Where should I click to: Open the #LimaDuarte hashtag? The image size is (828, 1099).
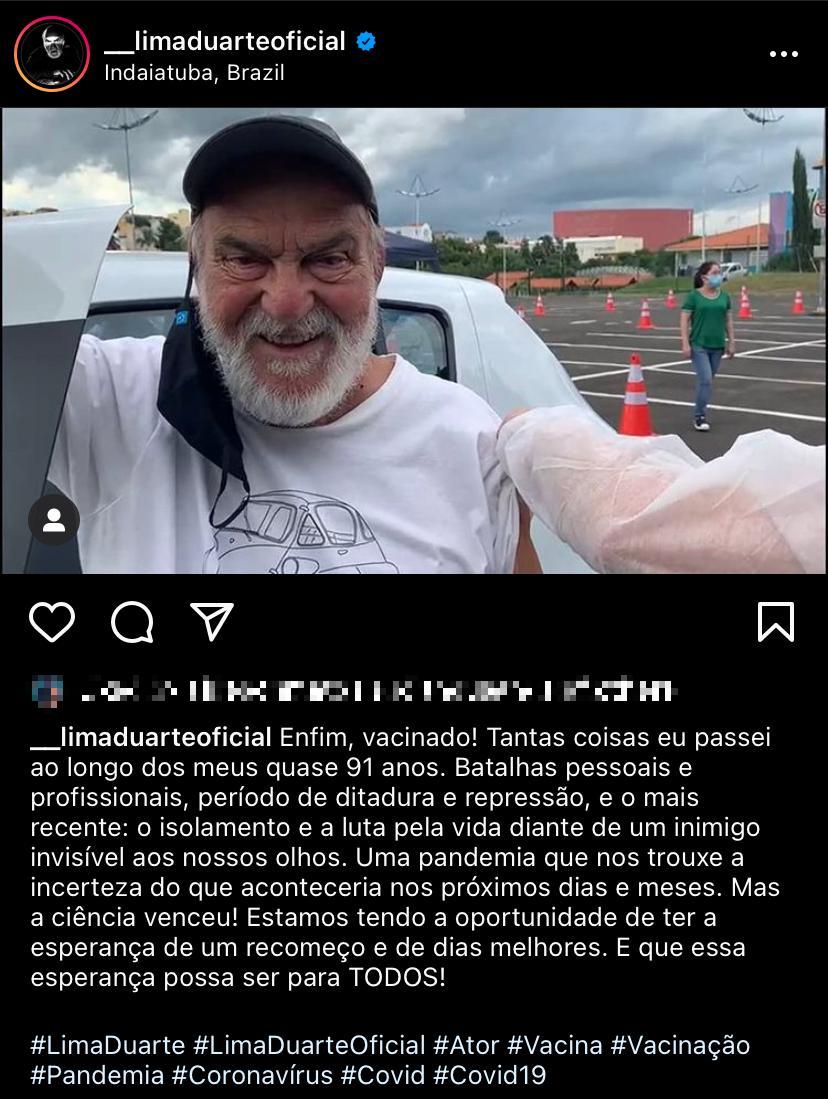(x=108, y=1045)
